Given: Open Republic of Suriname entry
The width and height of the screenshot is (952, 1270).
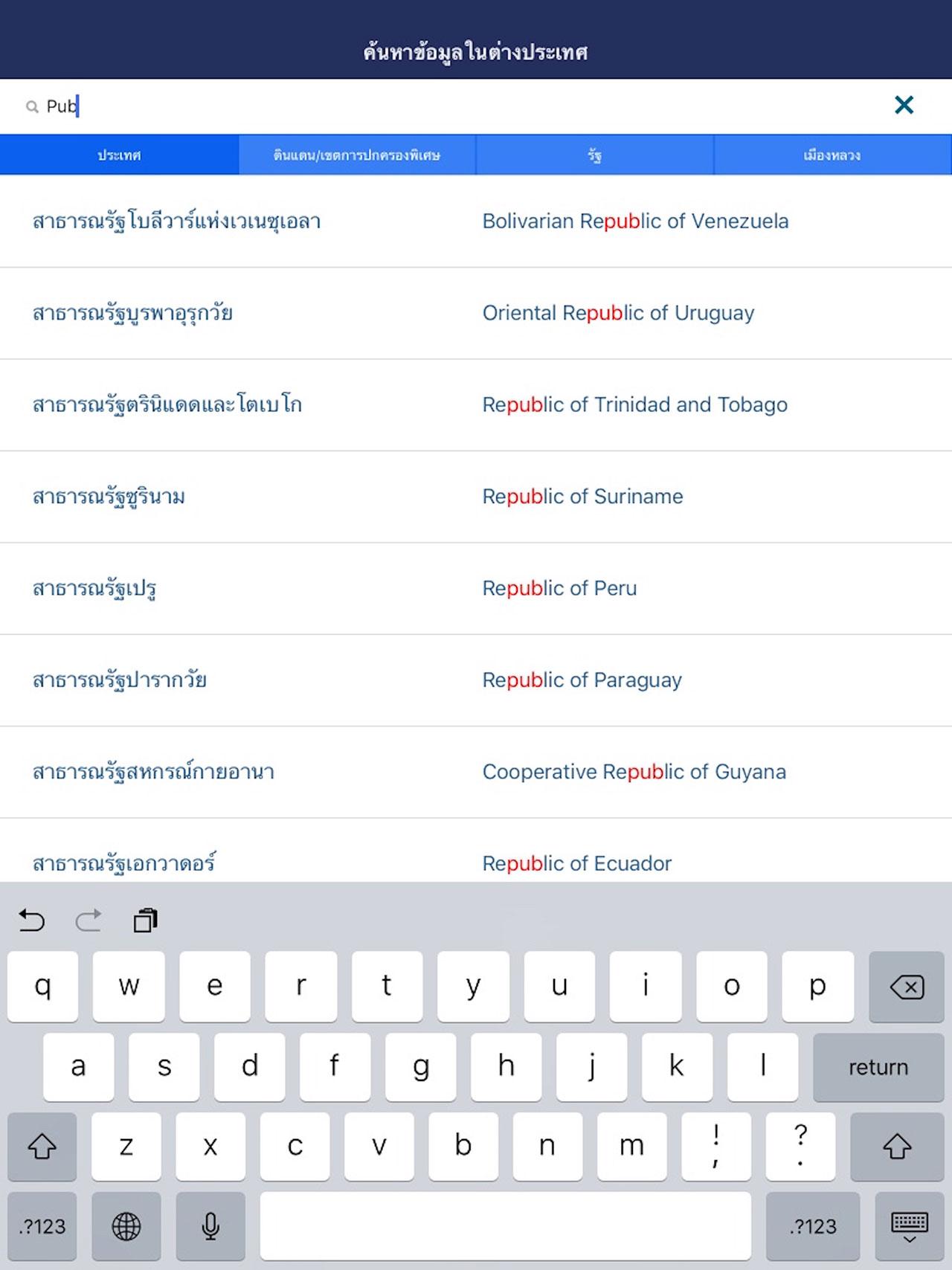Looking at the screenshot, I should 476,497.
